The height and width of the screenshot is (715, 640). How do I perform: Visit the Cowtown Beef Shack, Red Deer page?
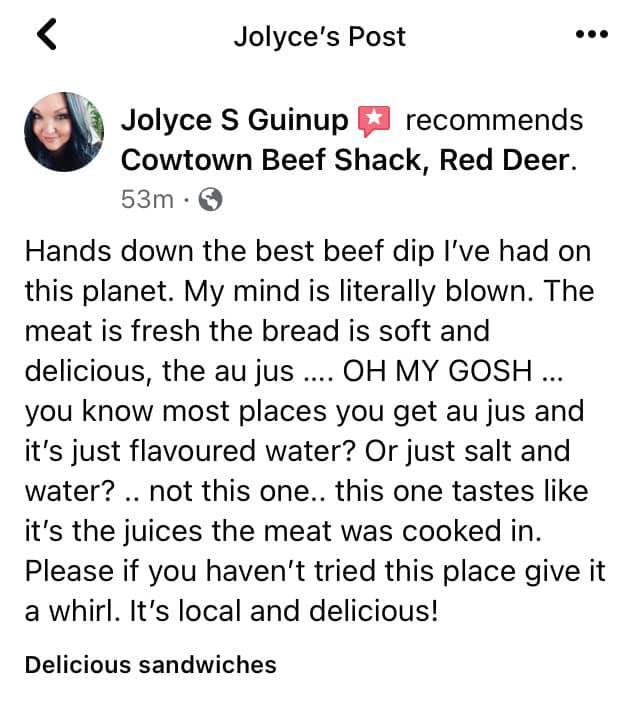point(345,160)
